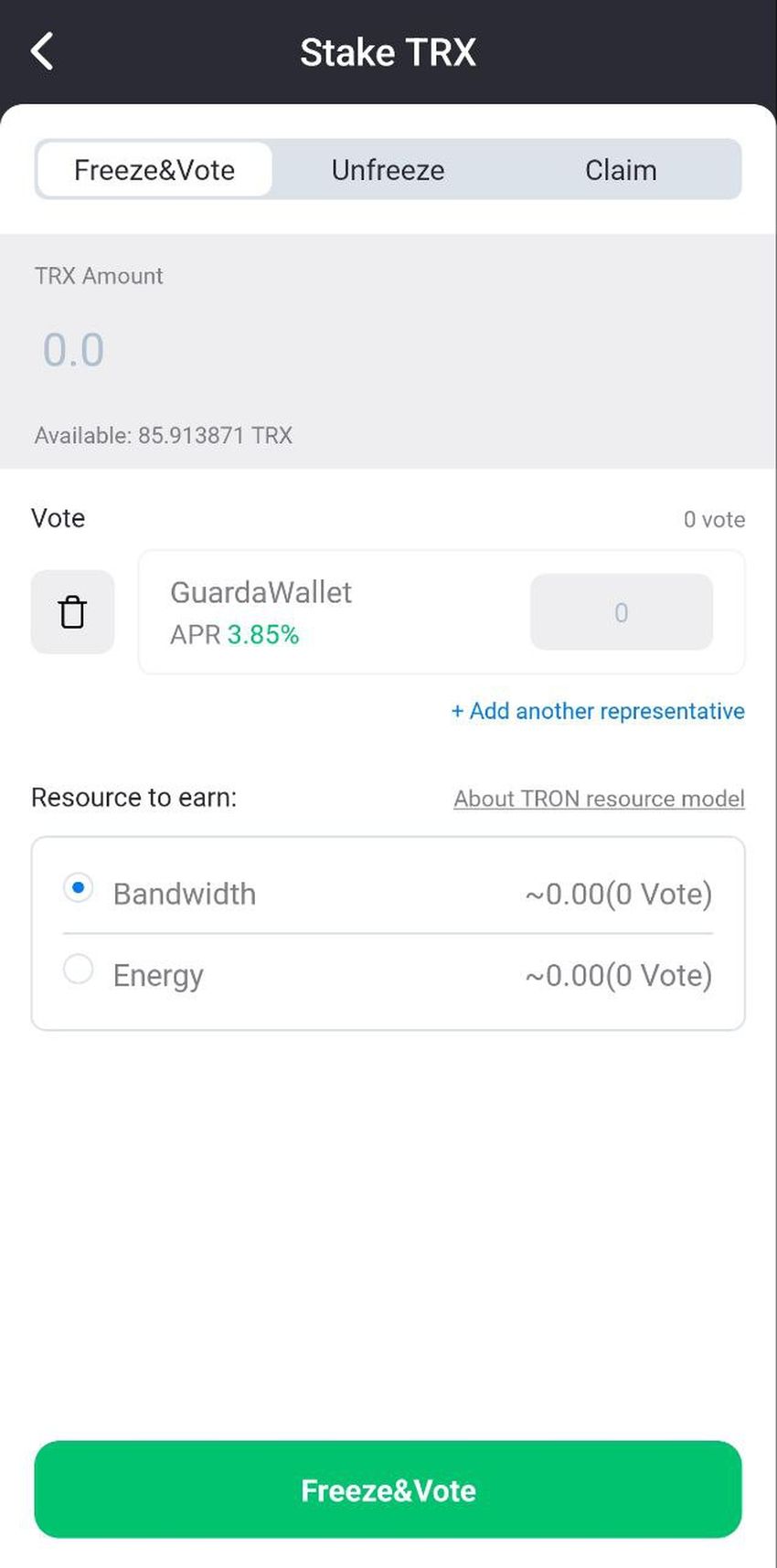
Task: Select Bandwidth as resource
Action: click(x=79, y=887)
